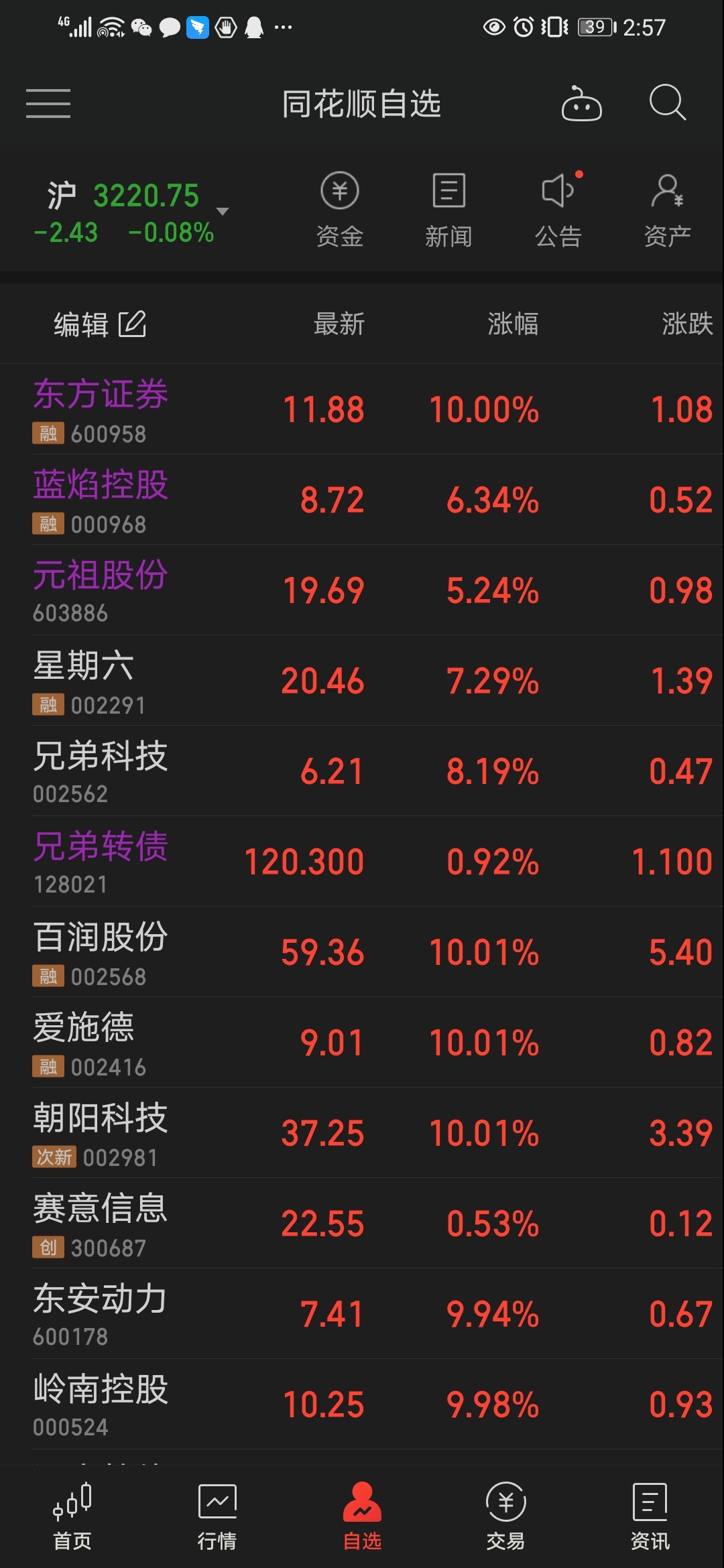Viewport: 724px width, 1568px height.
Task: Open stock 星期六 002291
Action: coord(362,681)
